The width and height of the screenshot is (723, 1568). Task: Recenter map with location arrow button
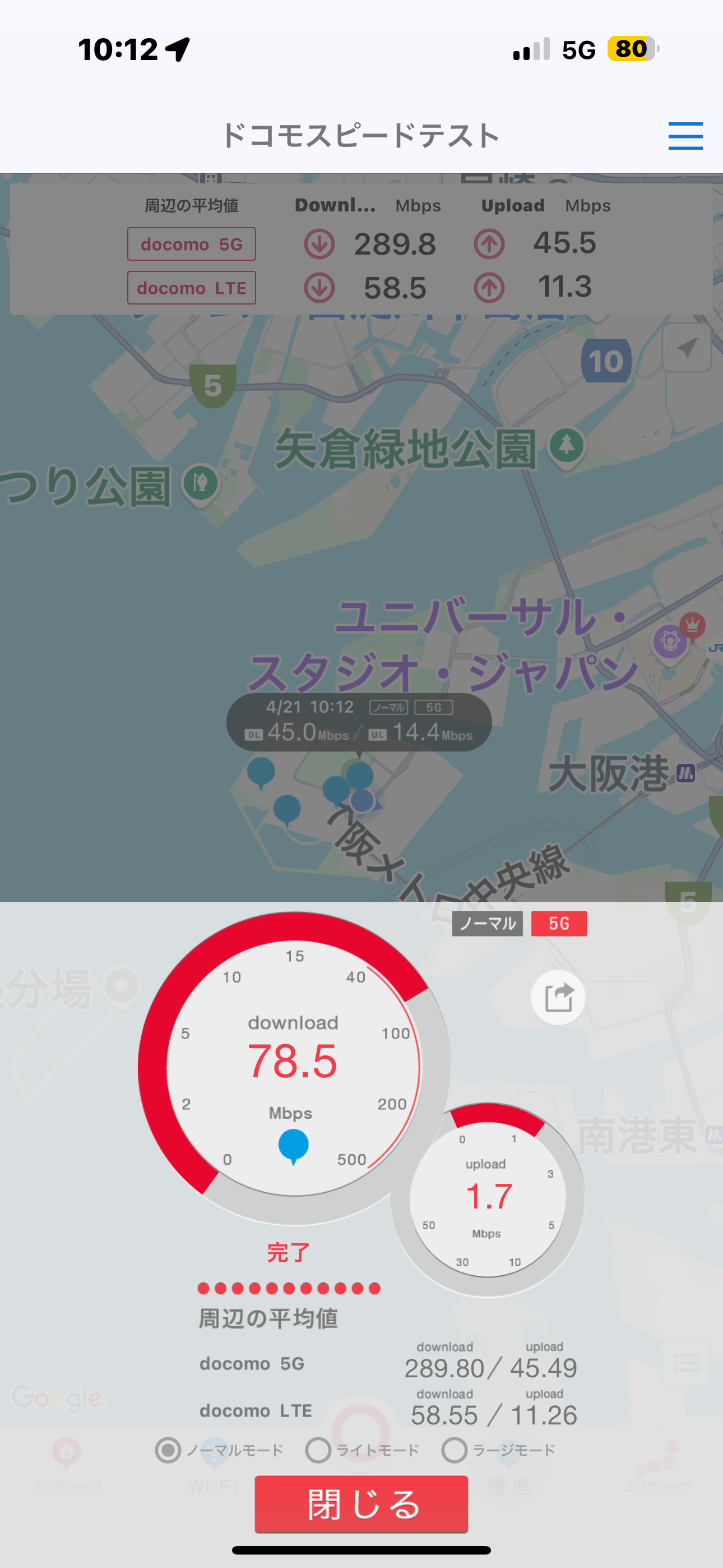(x=687, y=348)
